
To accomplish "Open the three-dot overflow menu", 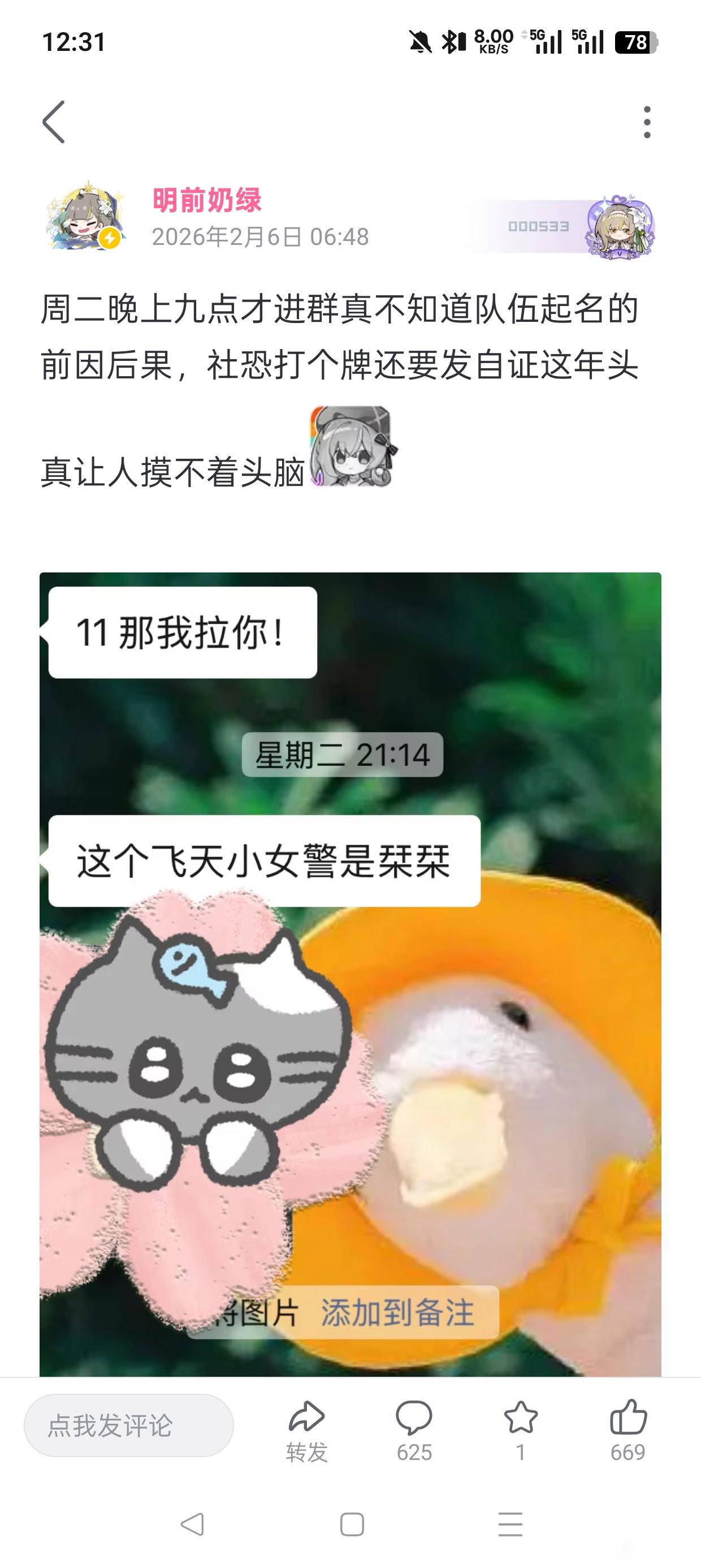I will (x=647, y=122).
